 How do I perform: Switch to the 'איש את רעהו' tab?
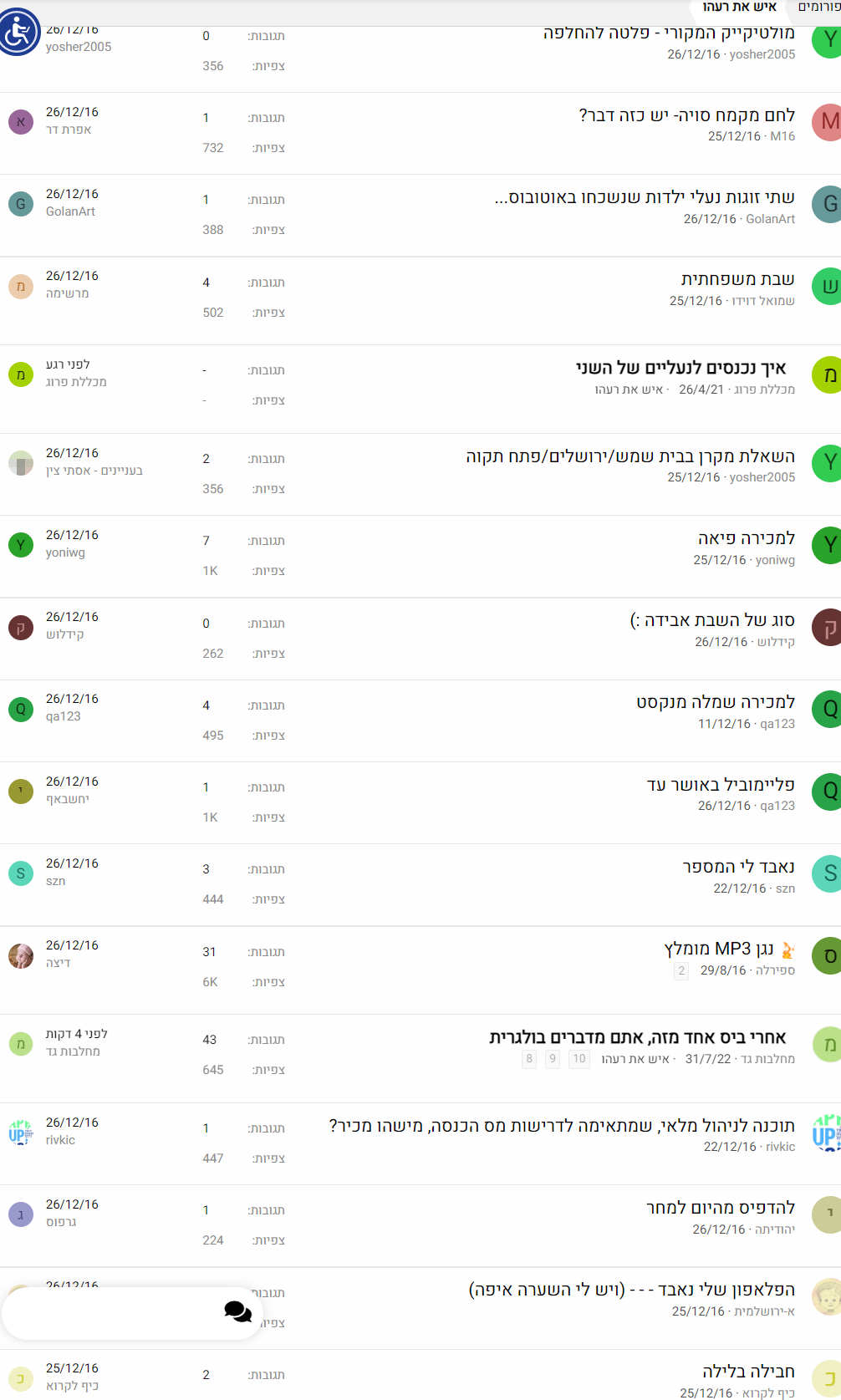[739, 8]
